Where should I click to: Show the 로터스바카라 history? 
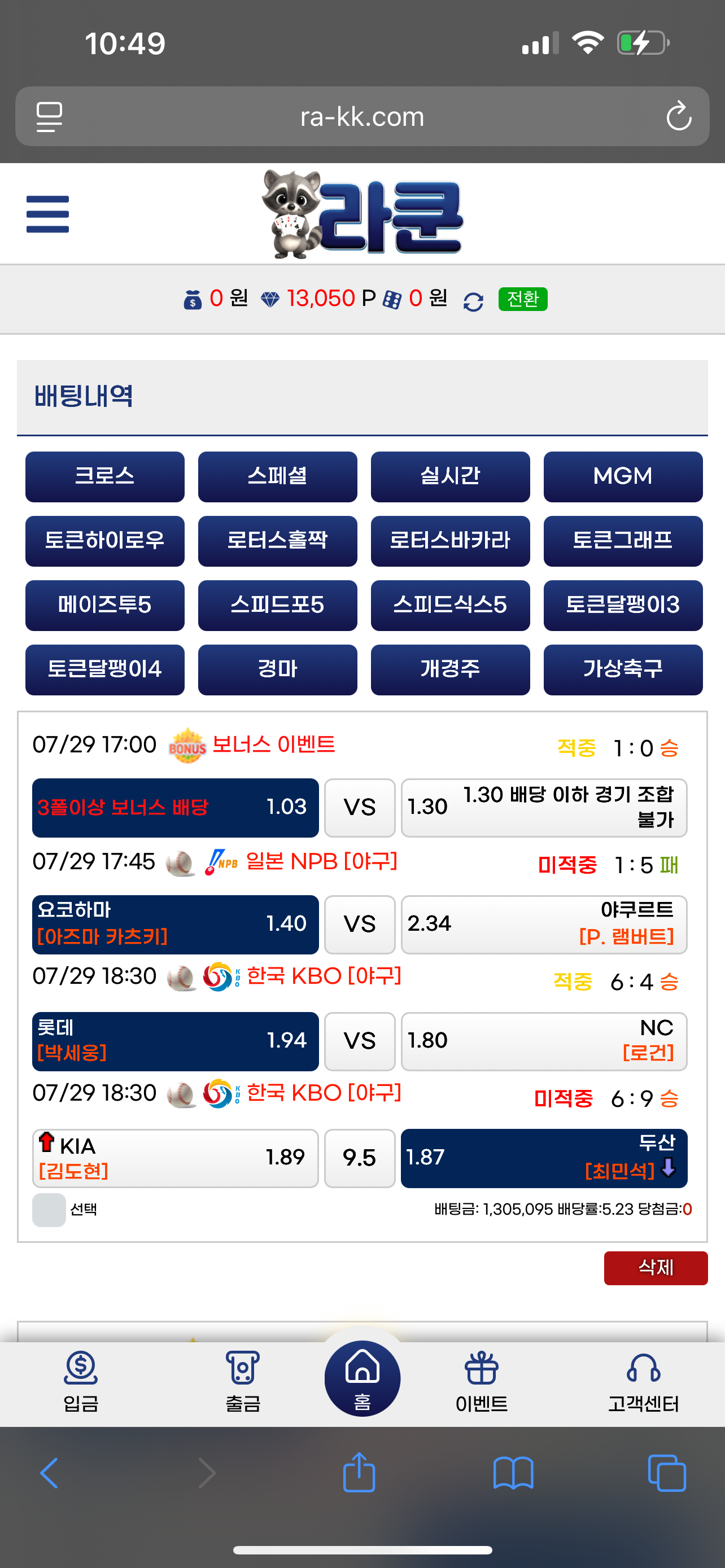(450, 541)
